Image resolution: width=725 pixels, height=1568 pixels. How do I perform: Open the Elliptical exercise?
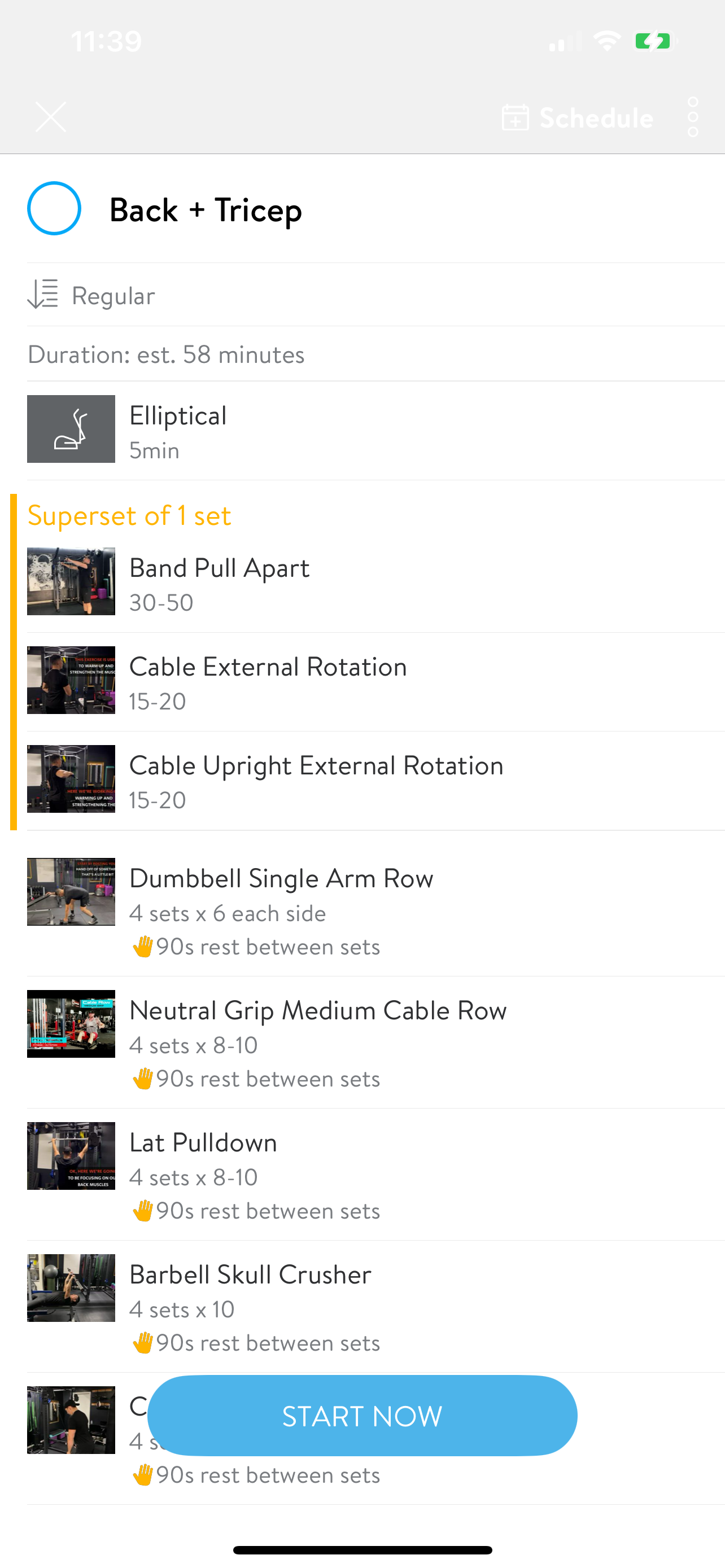point(375,431)
